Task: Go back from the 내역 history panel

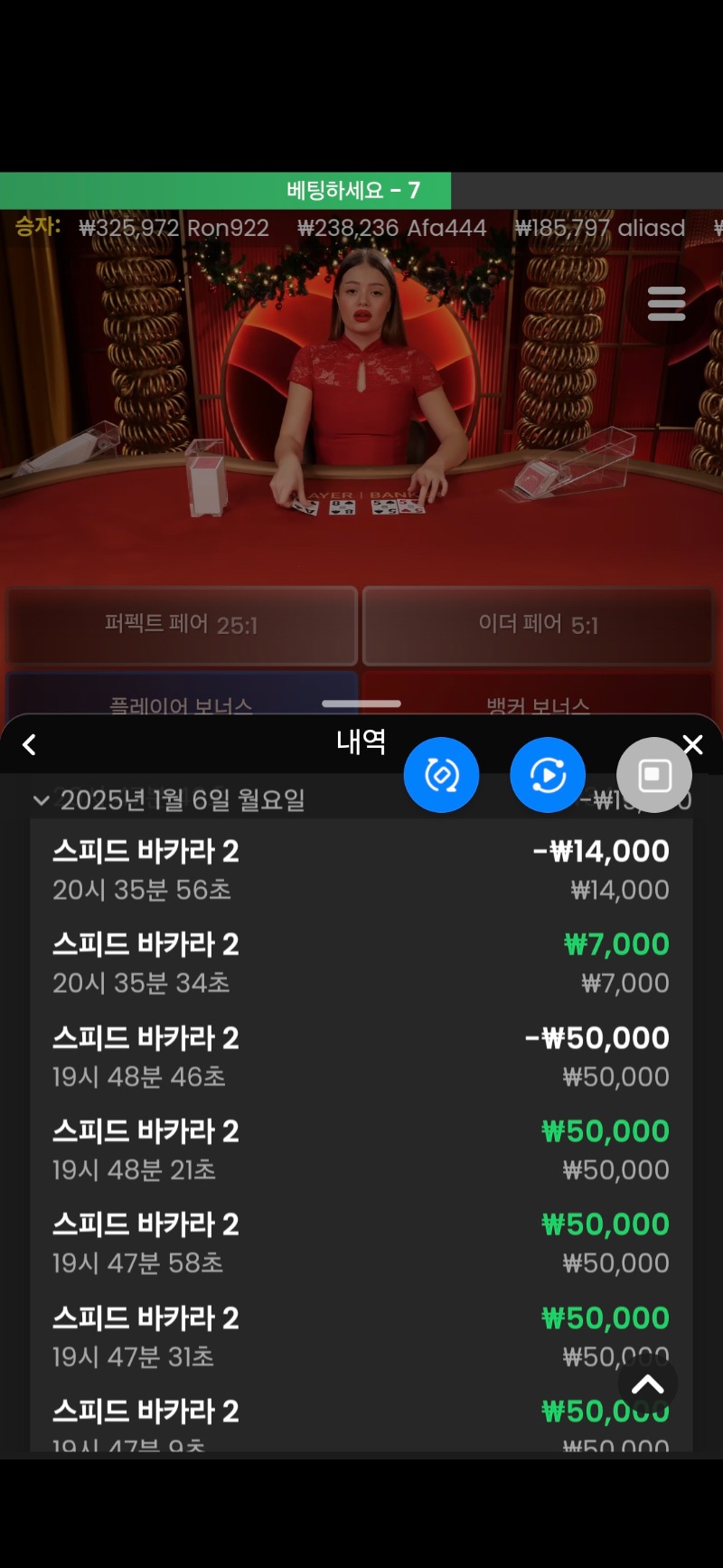Action: 29,745
